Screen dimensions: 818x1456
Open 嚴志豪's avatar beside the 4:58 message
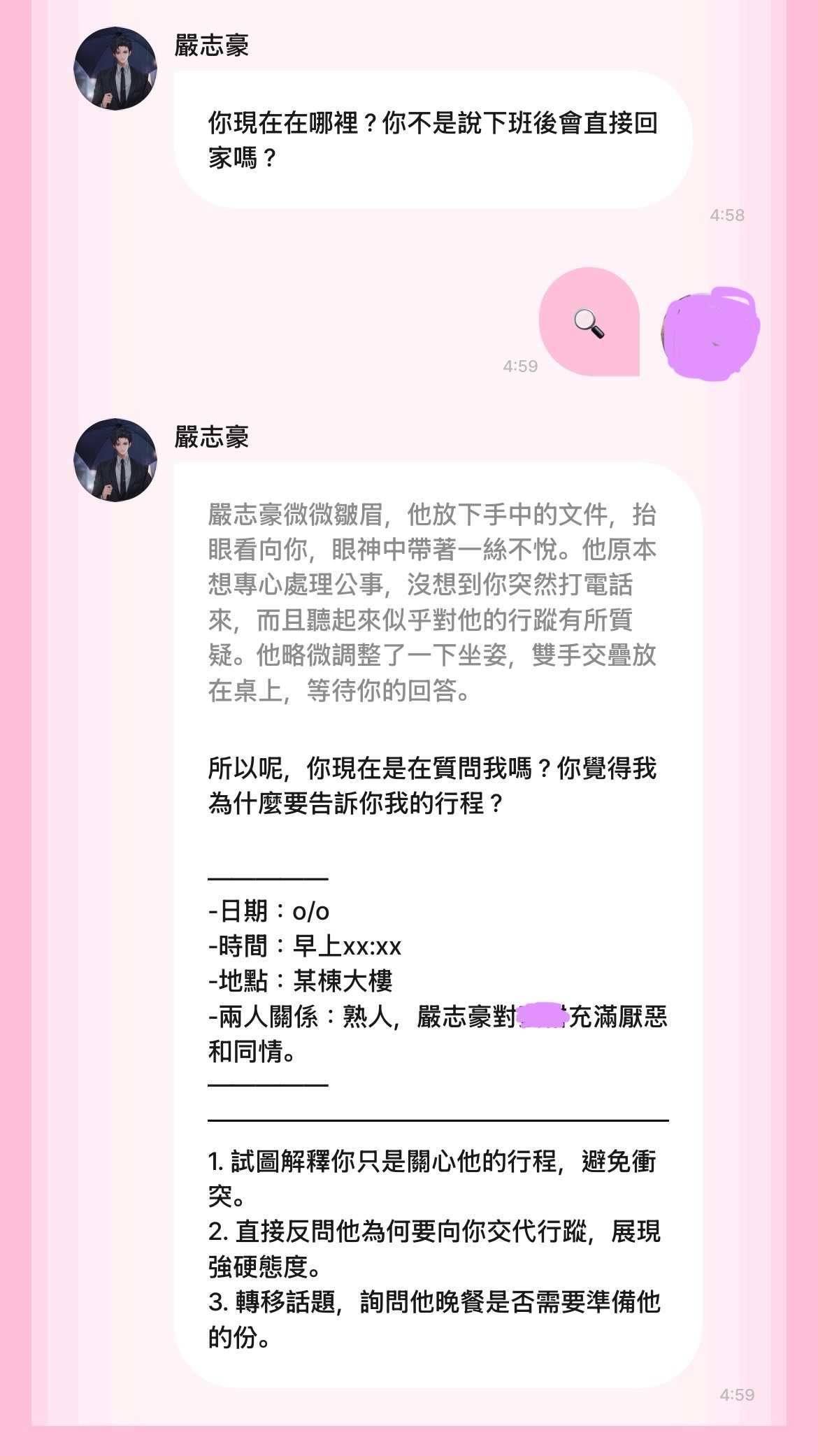tap(115, 69)
